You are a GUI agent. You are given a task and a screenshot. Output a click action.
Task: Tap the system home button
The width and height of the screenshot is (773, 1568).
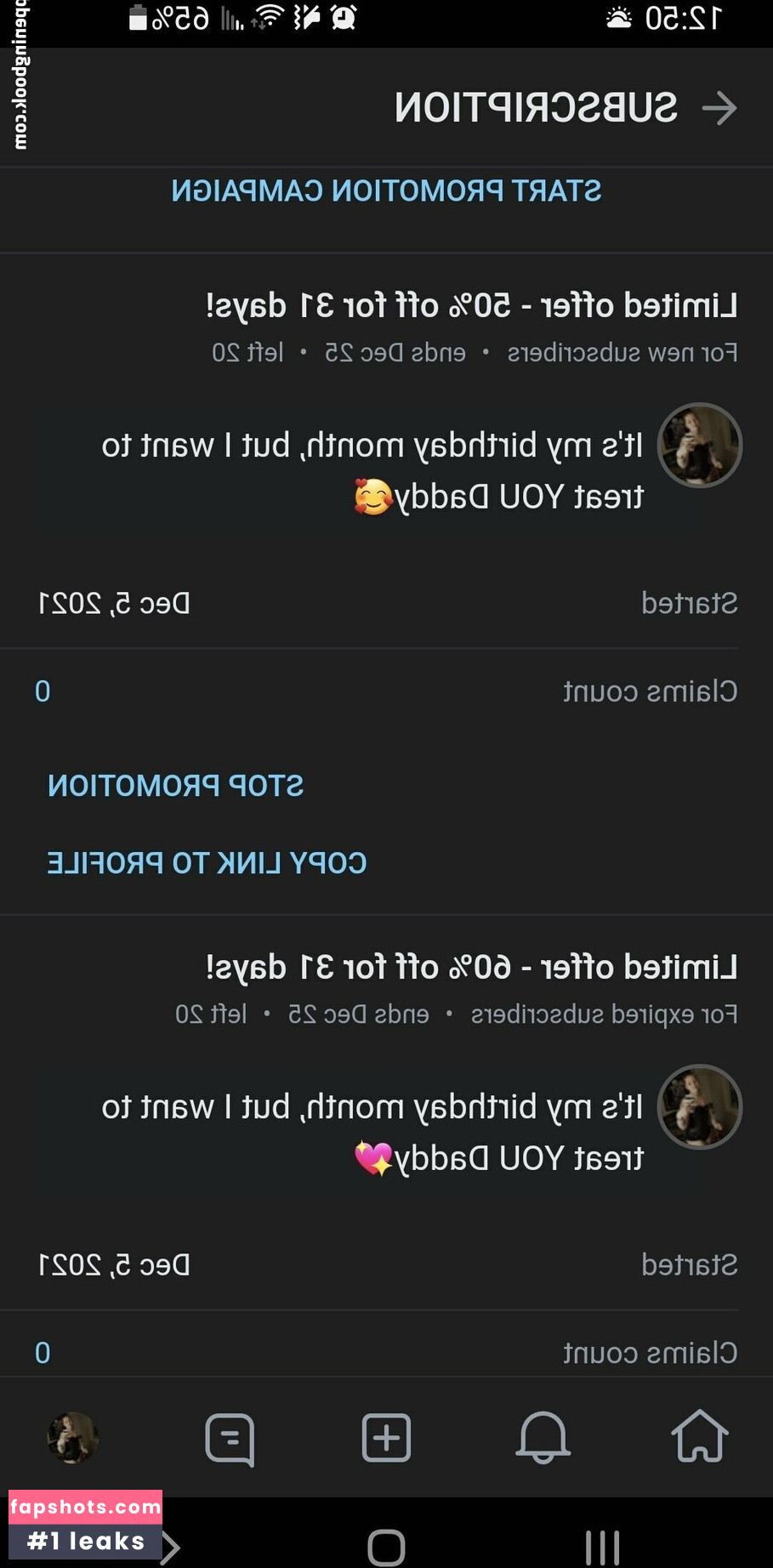386,1547
